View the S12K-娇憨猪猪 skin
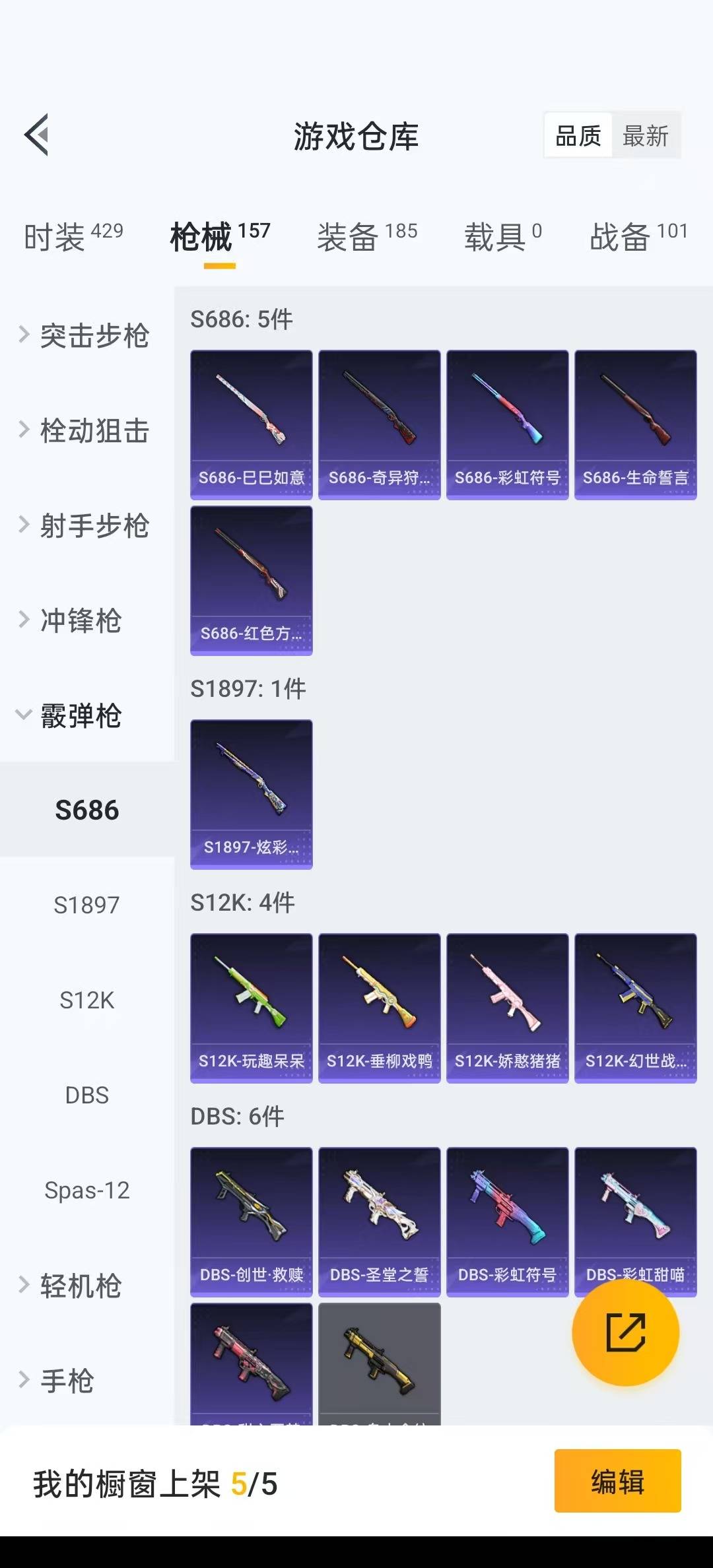The image size is (713, 1568). pos(507,1007)
